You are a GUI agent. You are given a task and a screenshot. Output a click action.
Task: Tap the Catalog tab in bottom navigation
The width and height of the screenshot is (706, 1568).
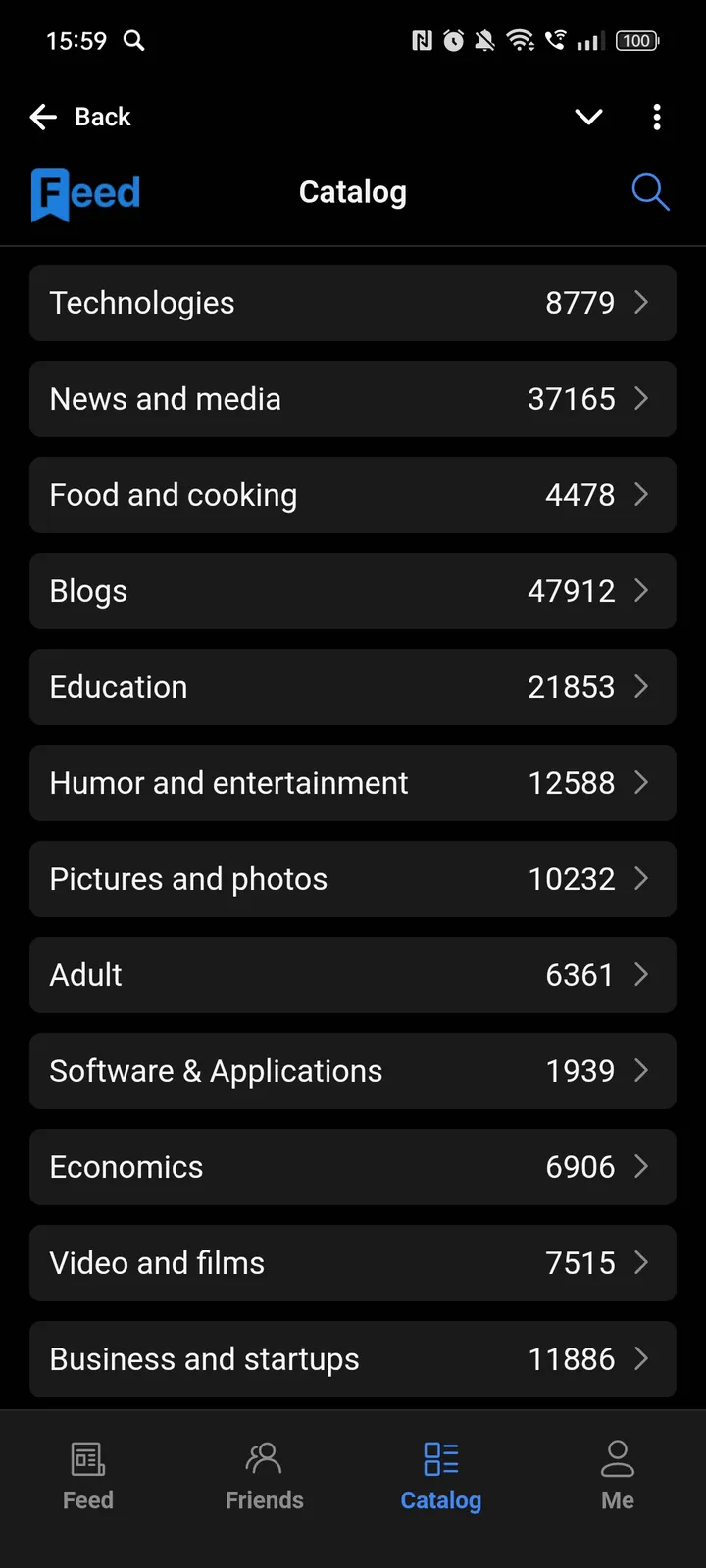point(441,1475)
